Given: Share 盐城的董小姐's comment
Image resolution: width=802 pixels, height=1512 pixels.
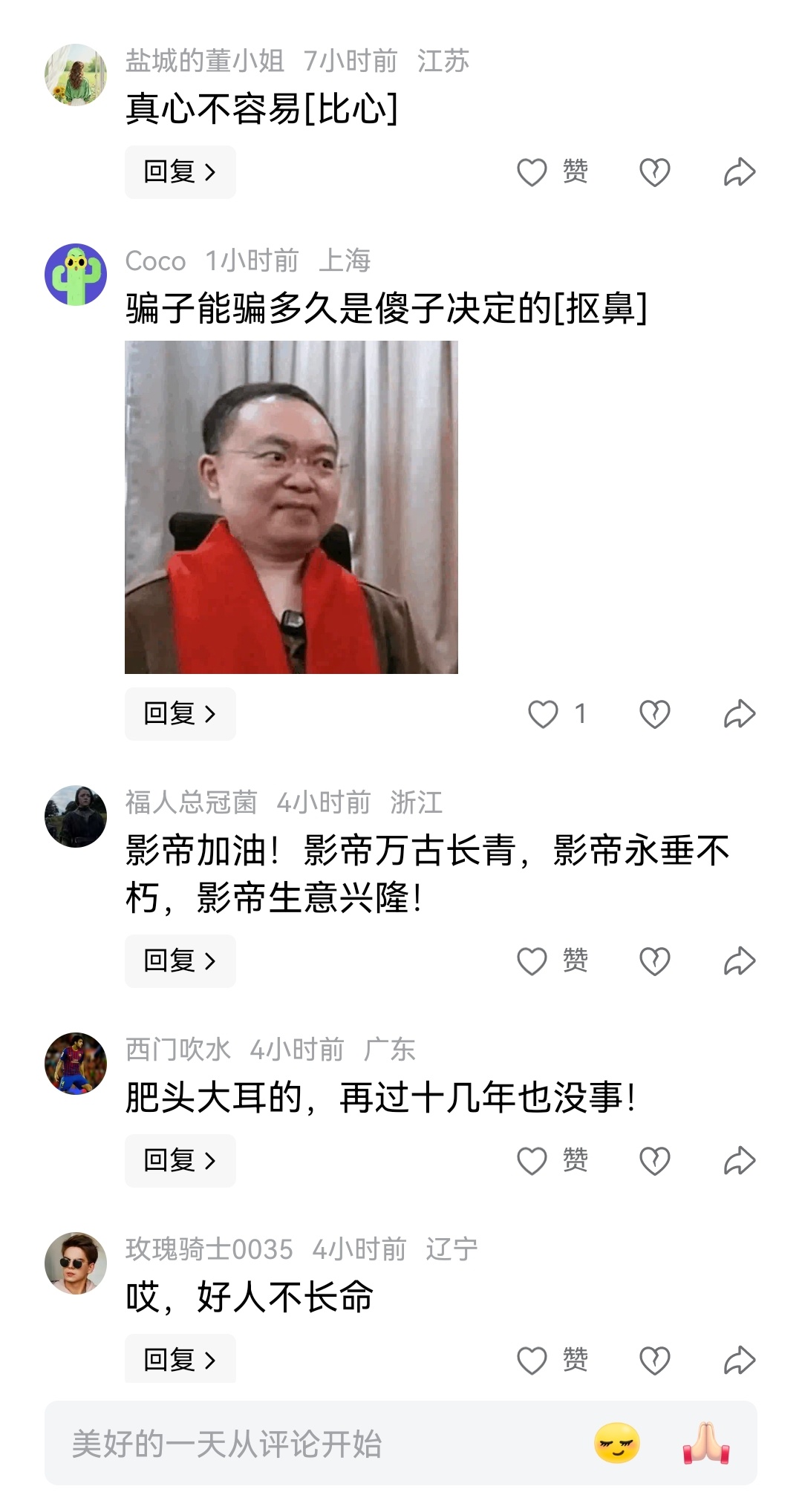Looking at the screenshot, I should pyautogui.click(x=740, y=172).
